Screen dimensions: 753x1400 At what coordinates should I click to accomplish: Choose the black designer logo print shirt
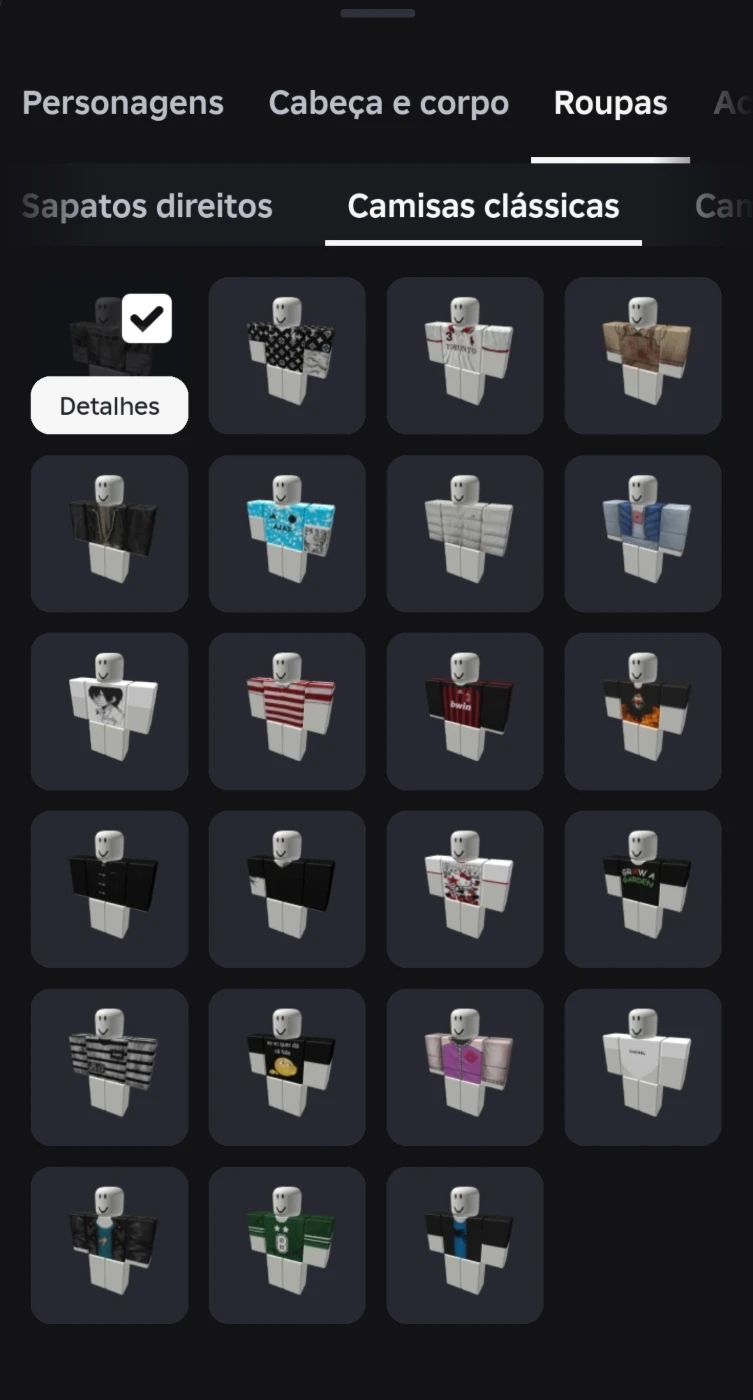point(287,355)
